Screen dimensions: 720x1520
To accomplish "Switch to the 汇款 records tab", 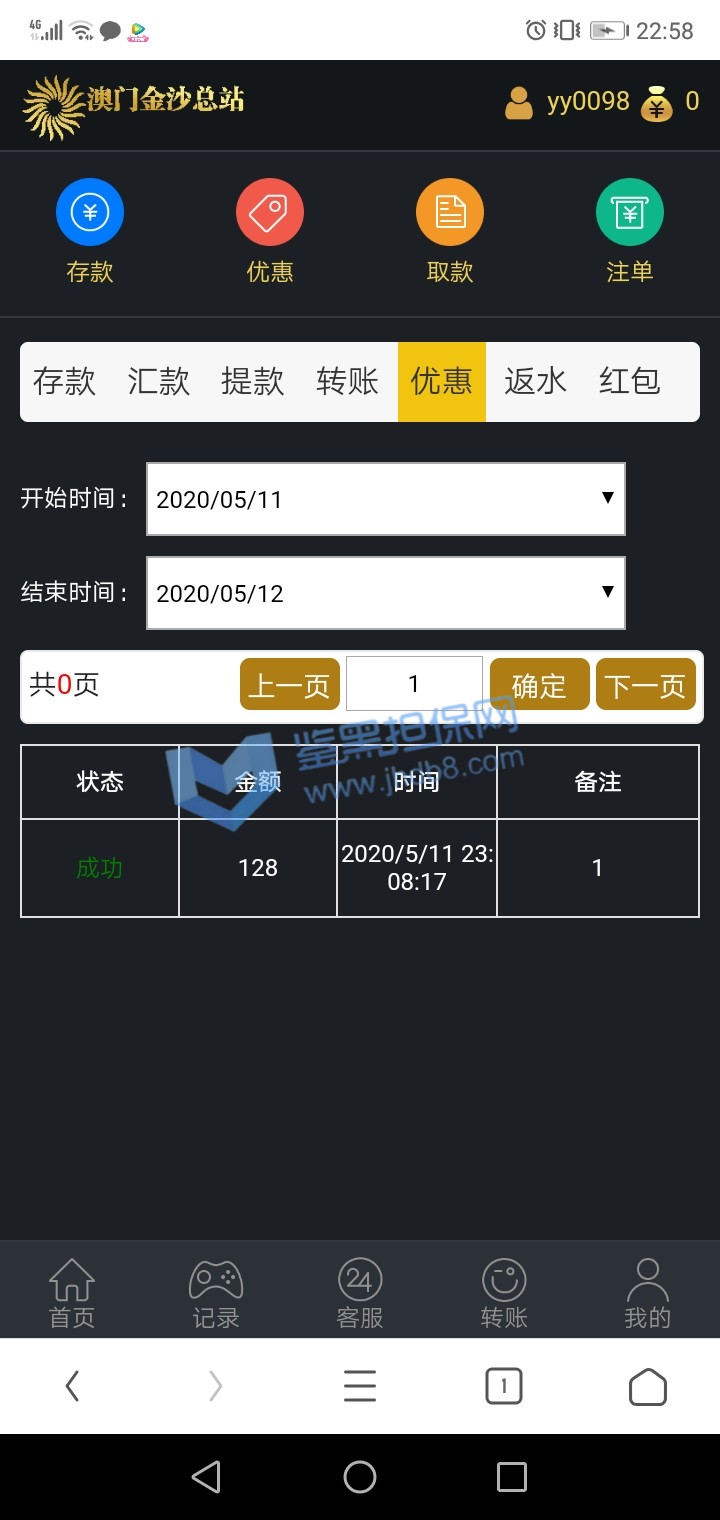I will click(x=159, y=382).
